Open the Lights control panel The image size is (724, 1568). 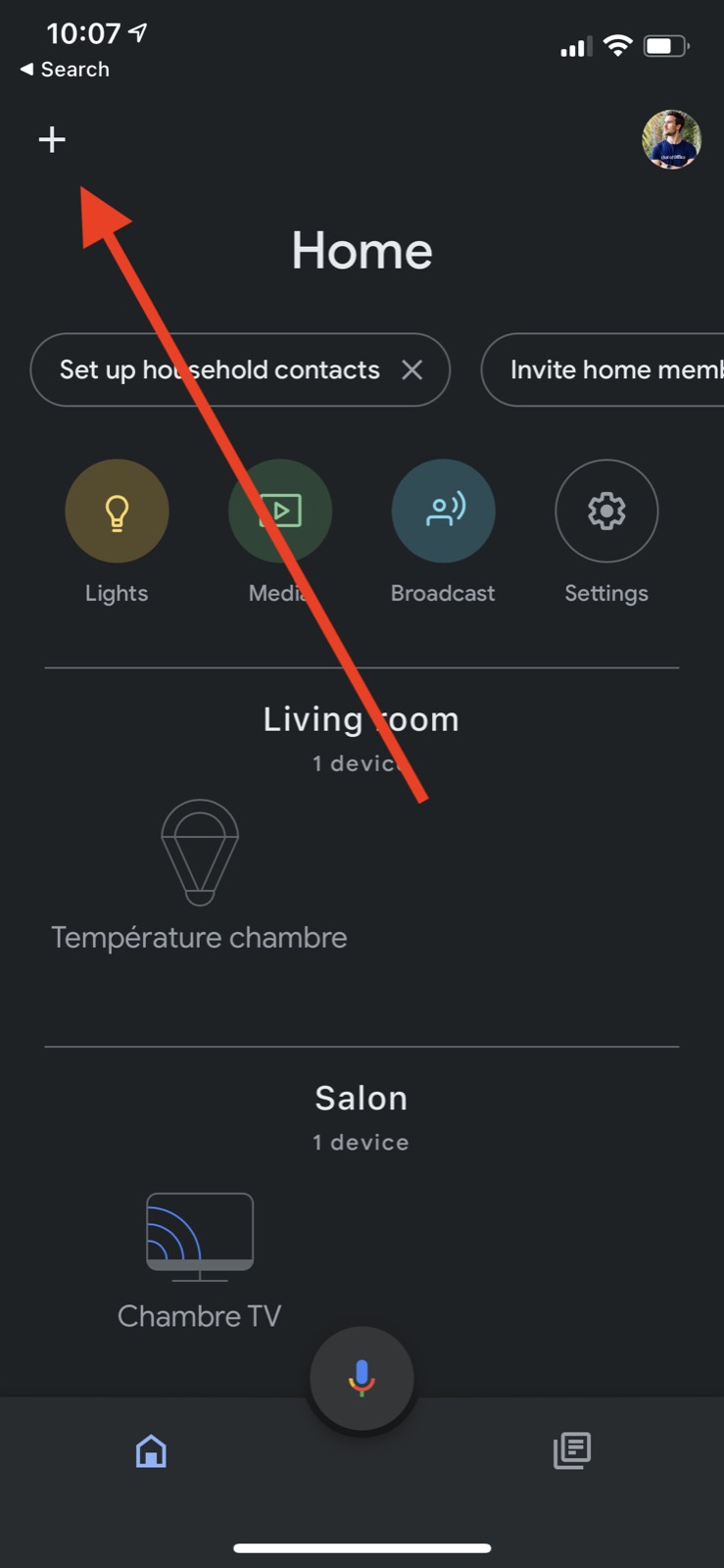(x=117, y=511)
